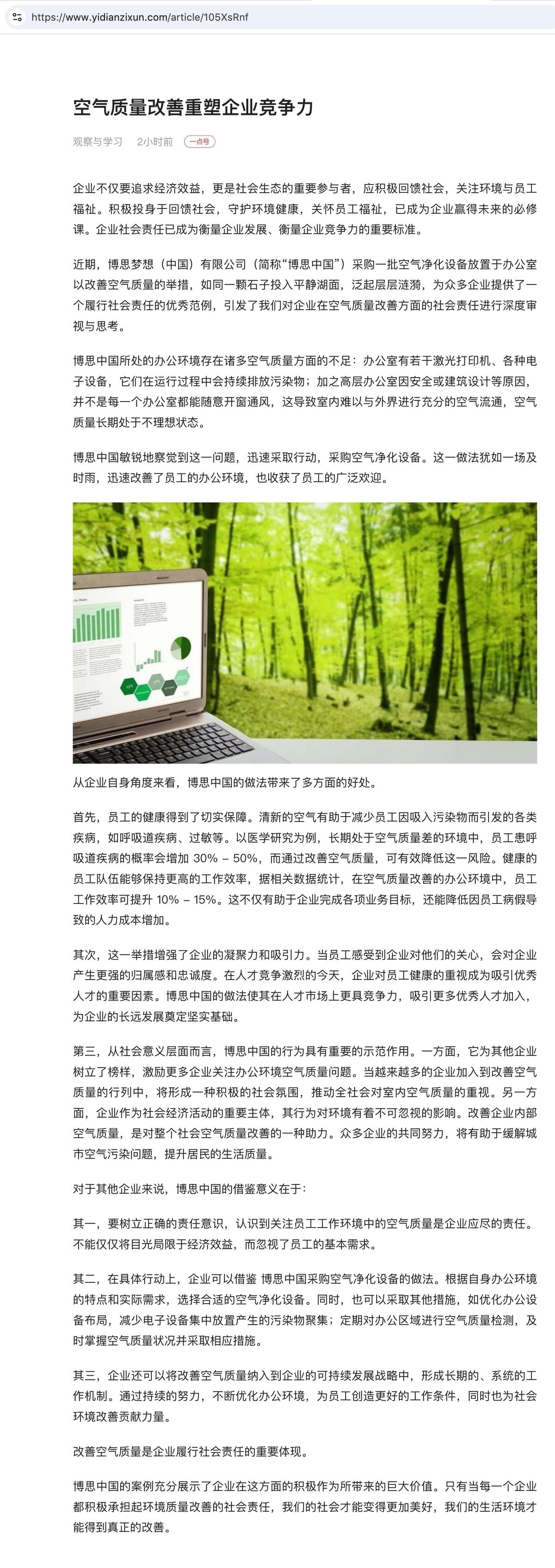Open the author 观察与学习 page
This screenshot has height=1568, width=555.
coord(98,142)
